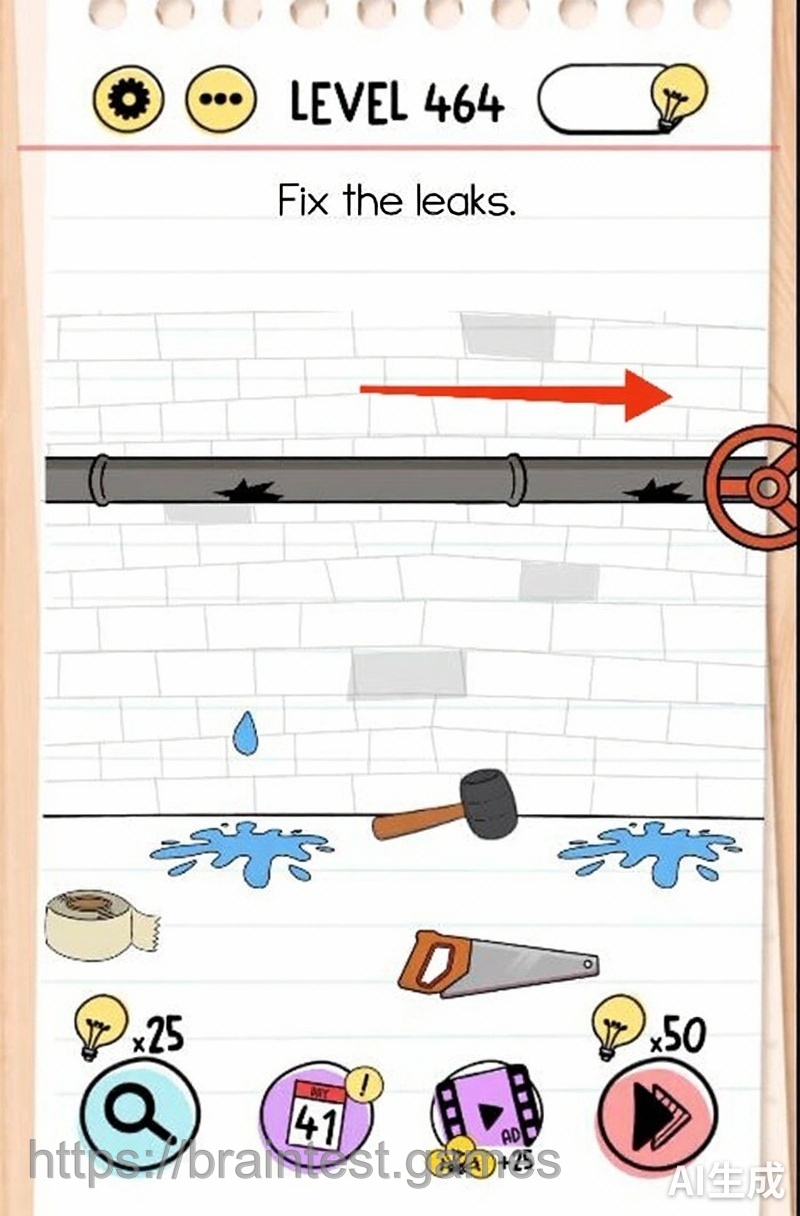Open the settings gear
800x1216 pixels.
pyautogui.click(x=128, y=100)
